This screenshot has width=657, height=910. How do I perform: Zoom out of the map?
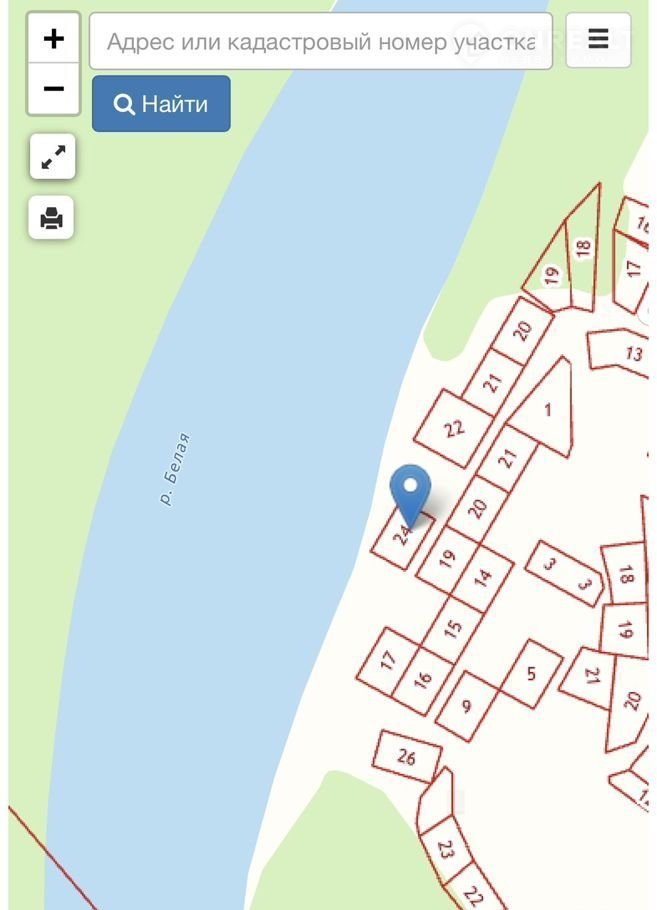(x=53, y=89)
